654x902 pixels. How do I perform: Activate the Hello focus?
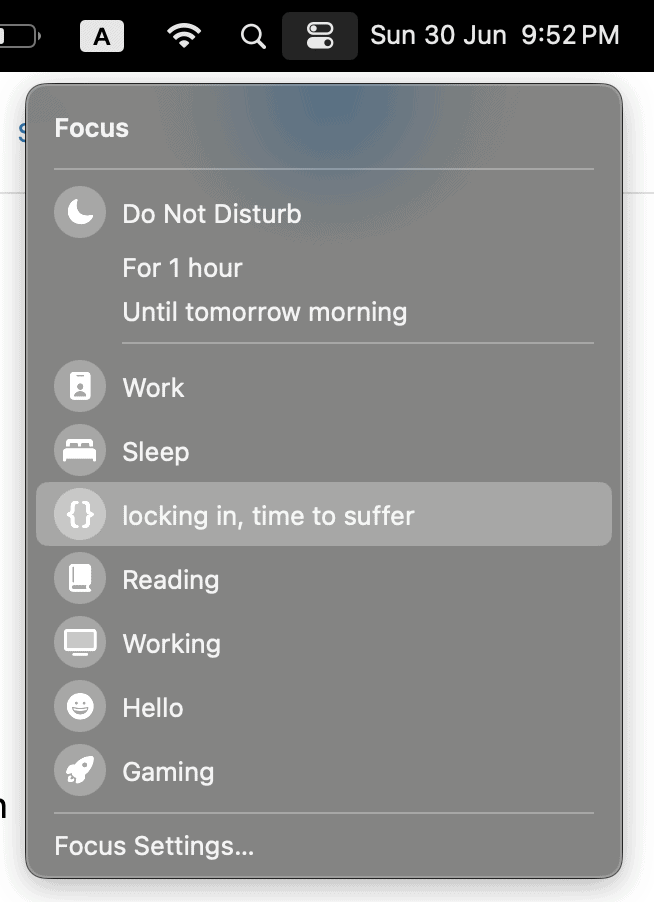[x=152, y=708]
